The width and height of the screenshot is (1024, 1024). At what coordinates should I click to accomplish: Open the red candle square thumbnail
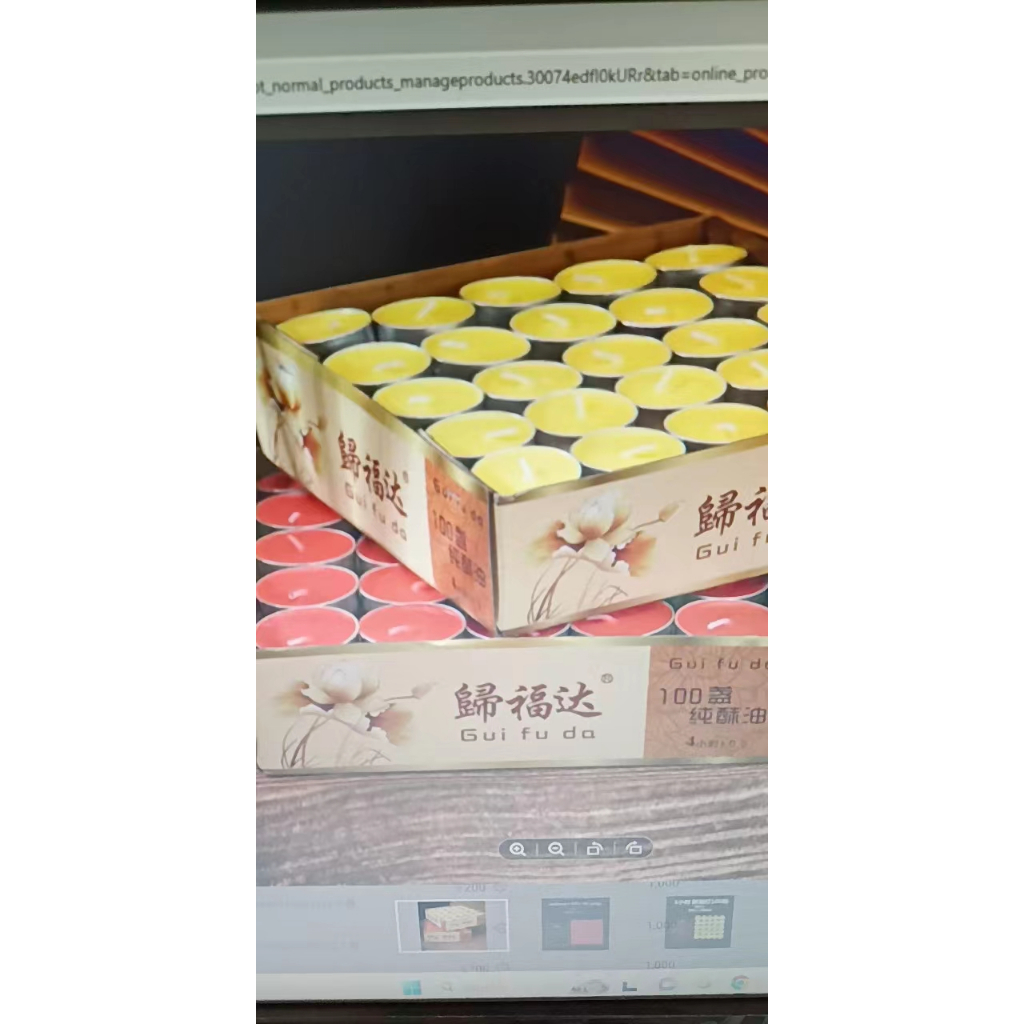pyautogui.click(x=575, y=923)
